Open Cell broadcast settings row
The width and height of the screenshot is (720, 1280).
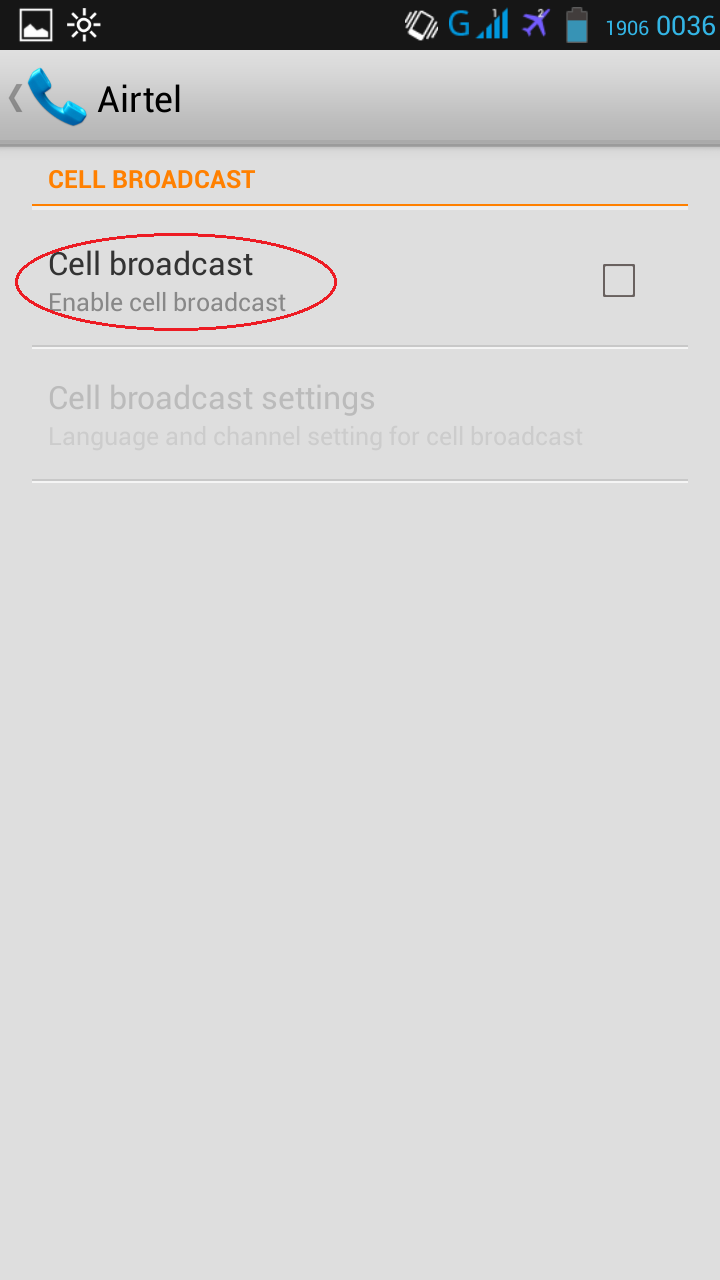click(360, 415)
